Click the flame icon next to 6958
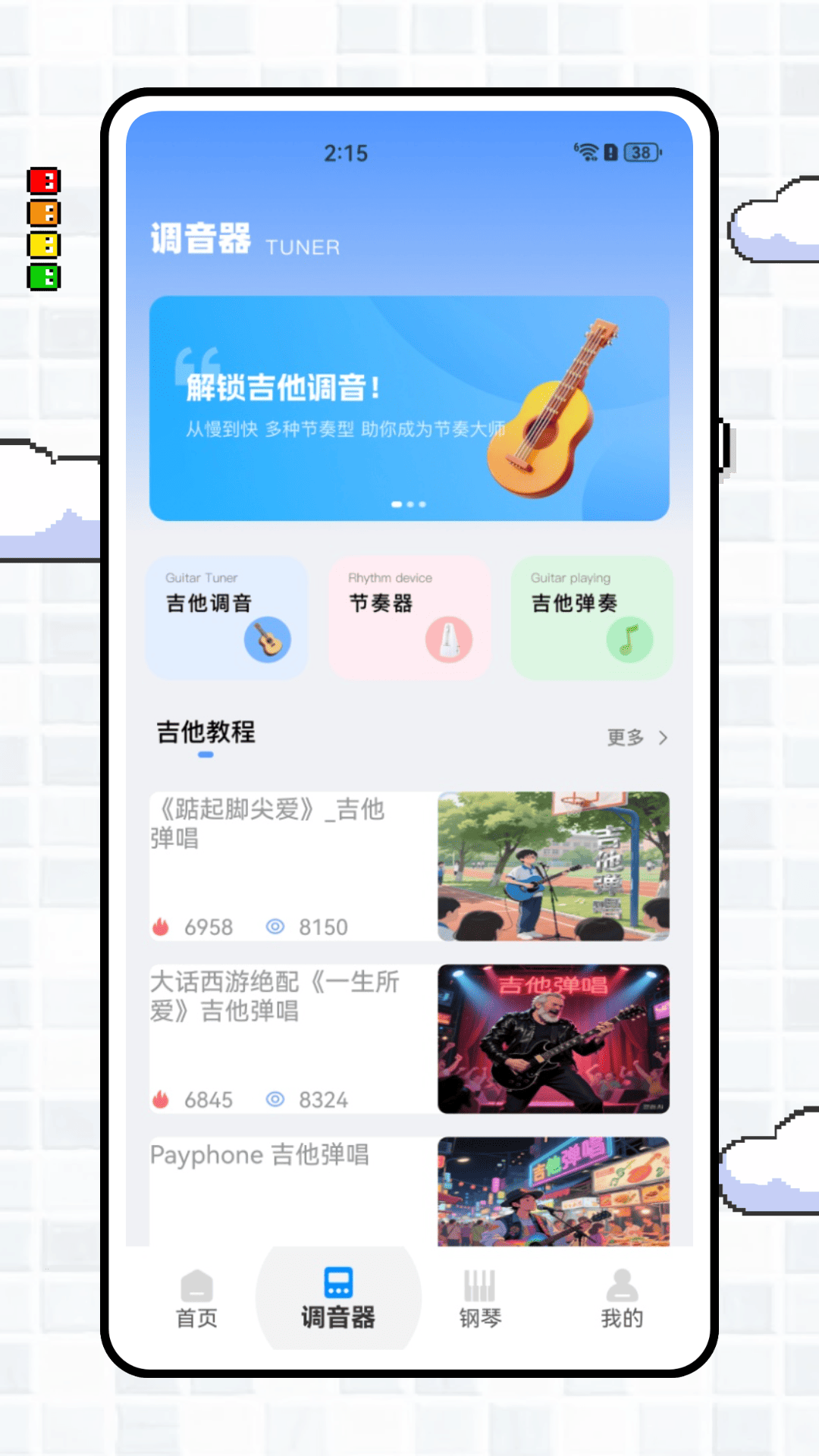Viewport: 819px width, 1456px height. (162, 927)
